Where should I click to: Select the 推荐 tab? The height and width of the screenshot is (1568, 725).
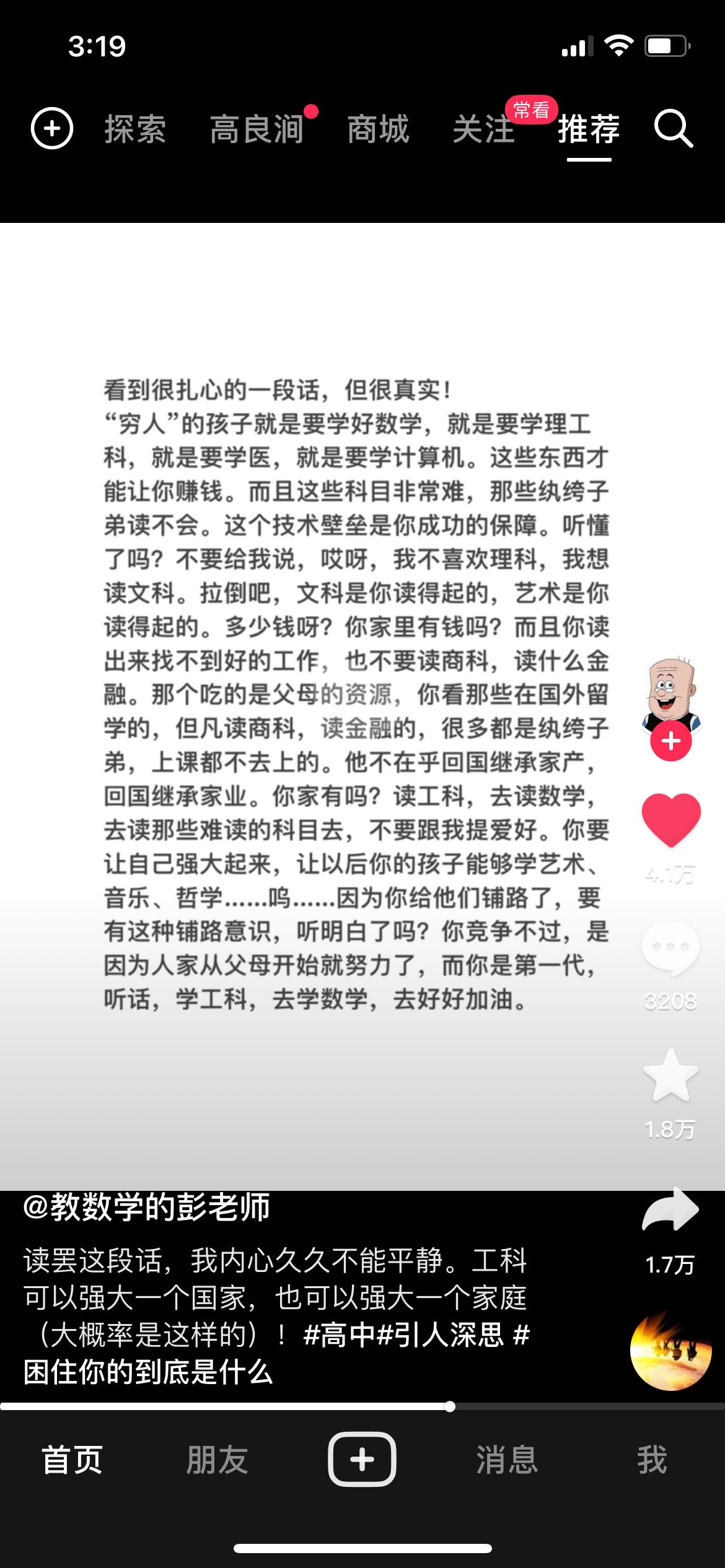click(x=589, y=129)
